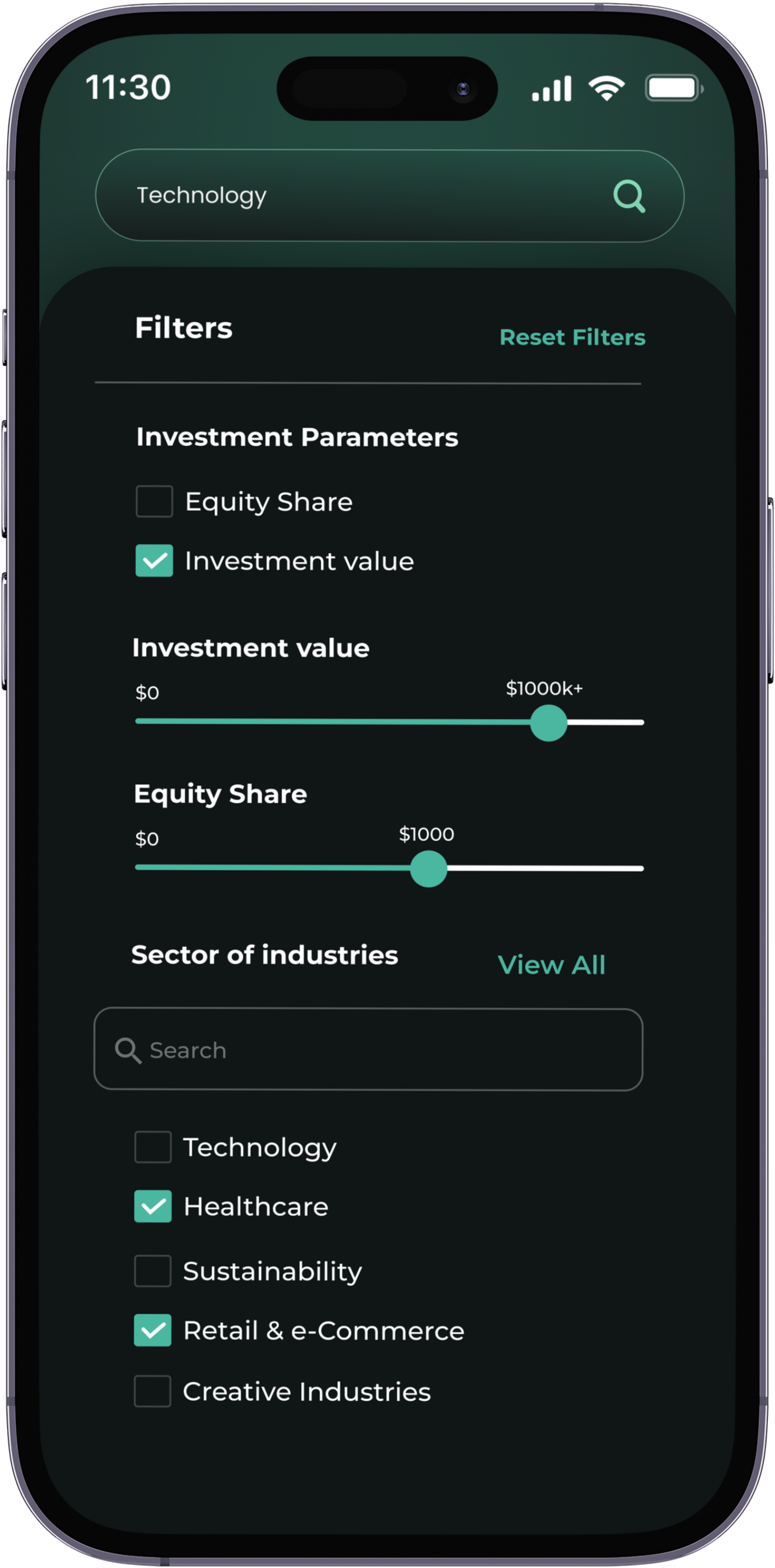This screenshot has width=775, height=1568.
Task: Check the Equity Share parameter checkbox
Action: pos(154,502)
